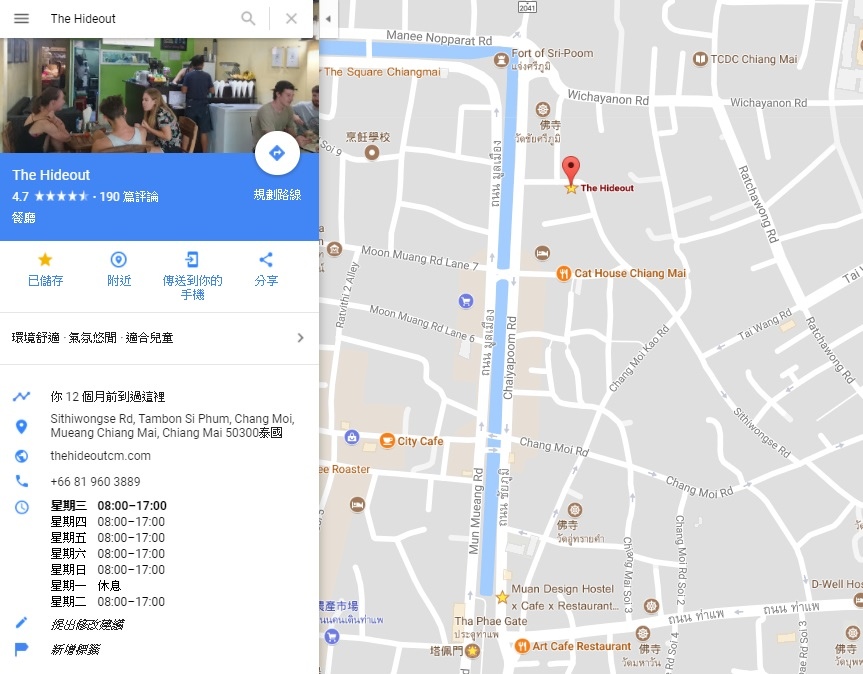
Task: Get directions with 規劃路線 button
Action: [277, 153]
